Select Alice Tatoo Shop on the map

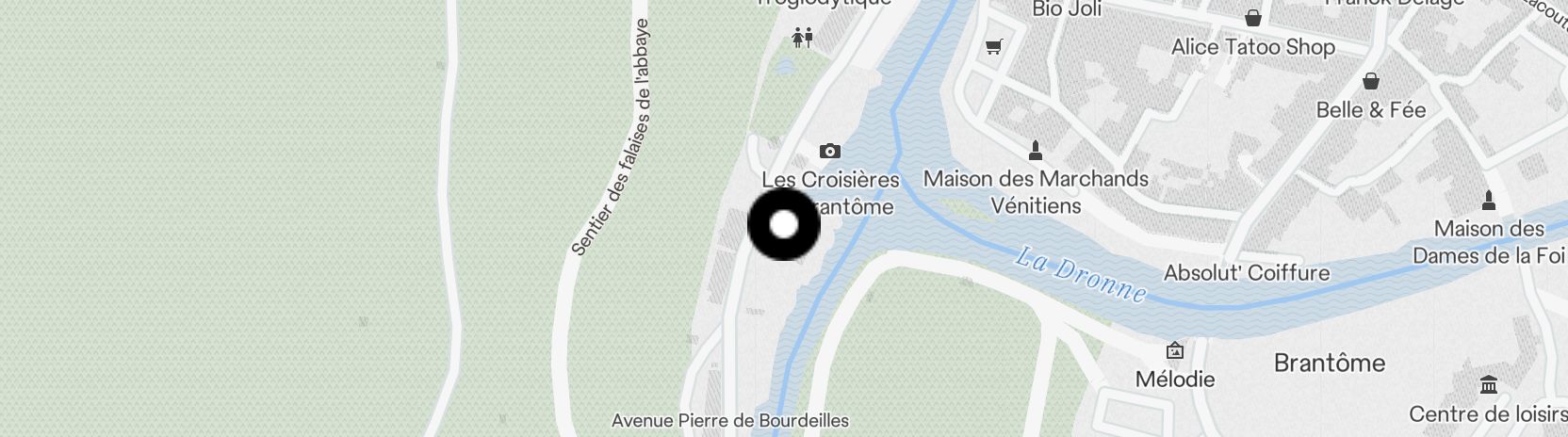coord(1252,47)
